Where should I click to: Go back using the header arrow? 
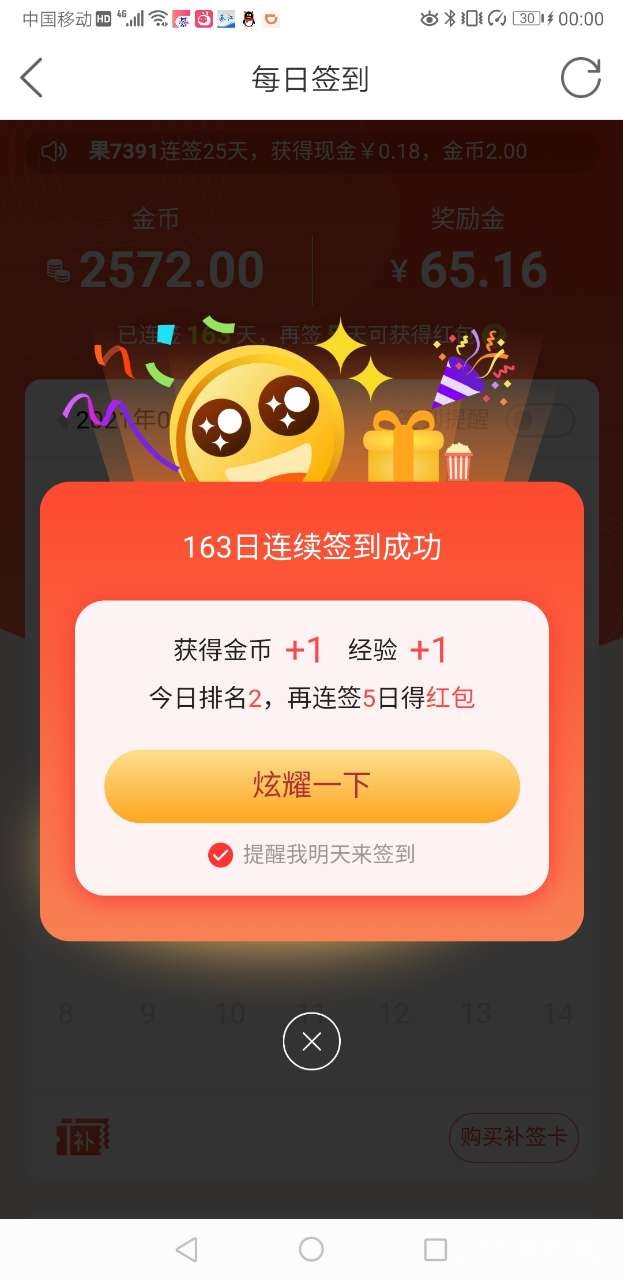[32, 78]
